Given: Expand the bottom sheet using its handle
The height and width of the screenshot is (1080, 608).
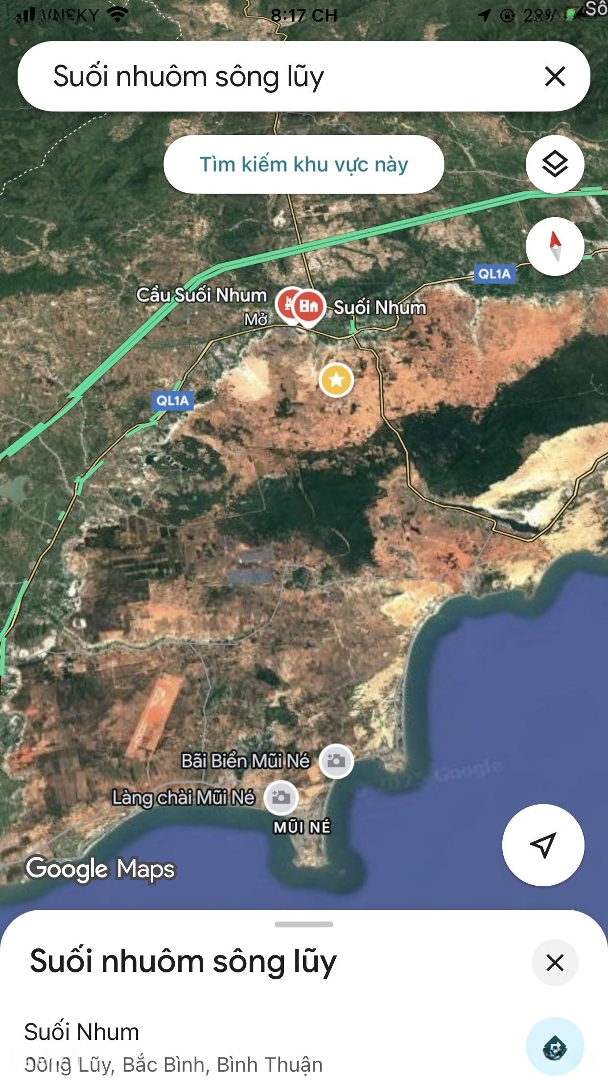Looking at the screenshot, I should (x=304, y=924).
